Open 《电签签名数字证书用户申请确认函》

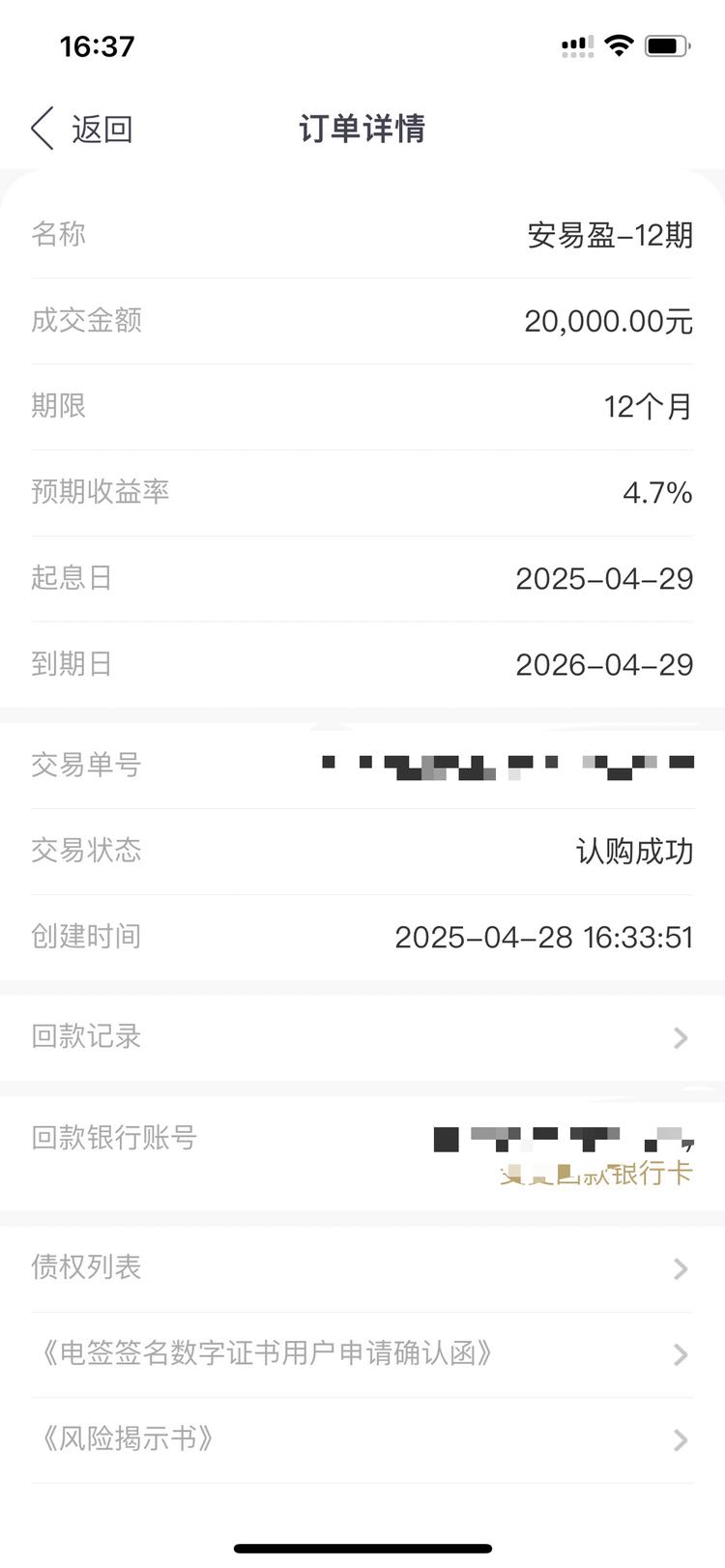(362, 1353)
